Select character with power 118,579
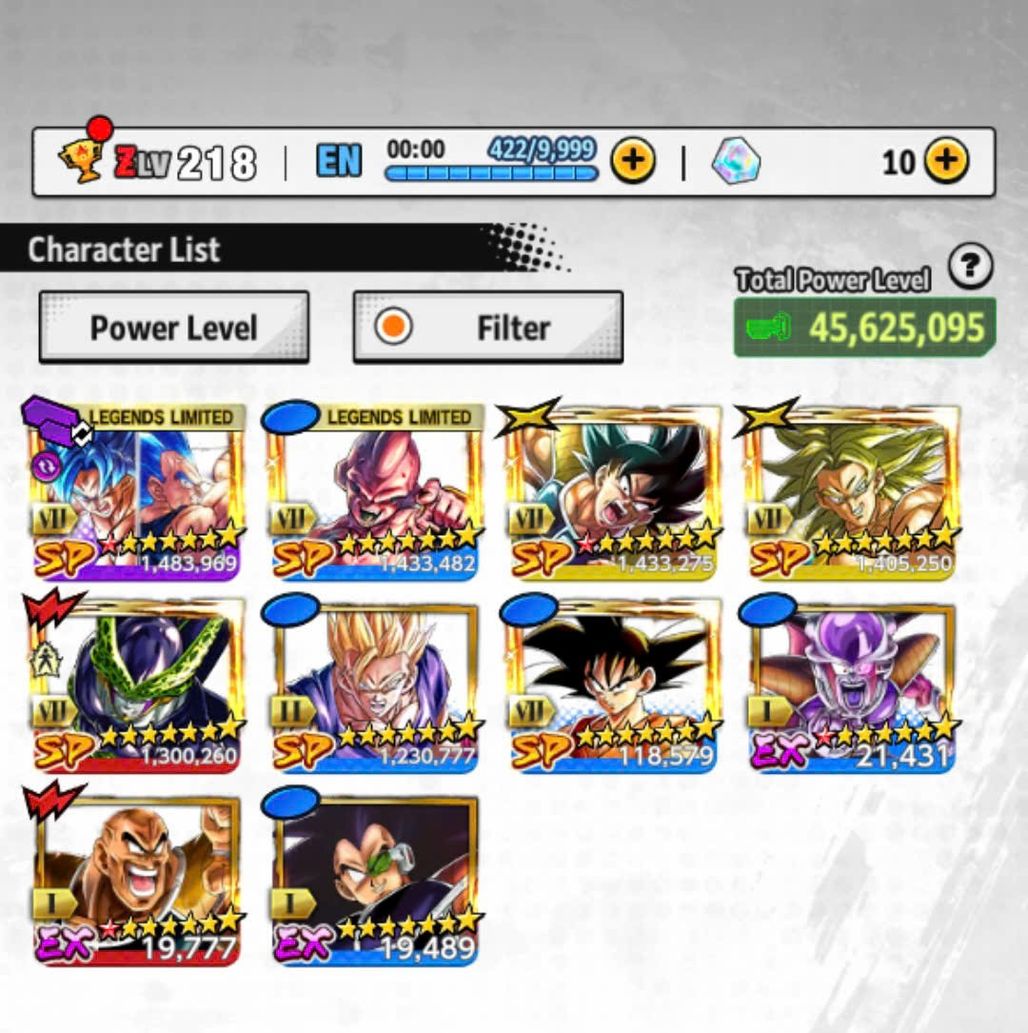 point(614,686)
